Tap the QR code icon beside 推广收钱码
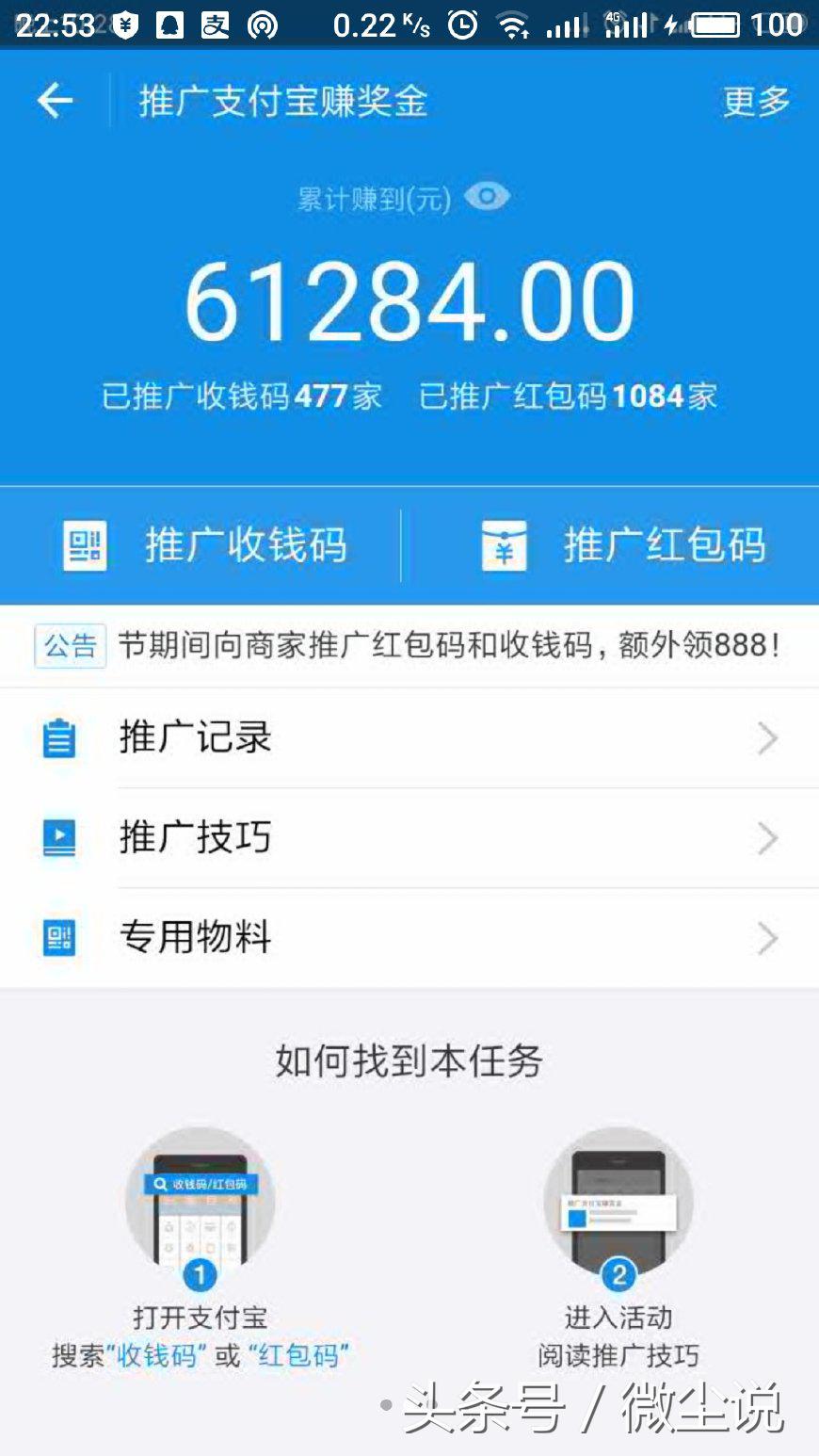 pos(85,544)
